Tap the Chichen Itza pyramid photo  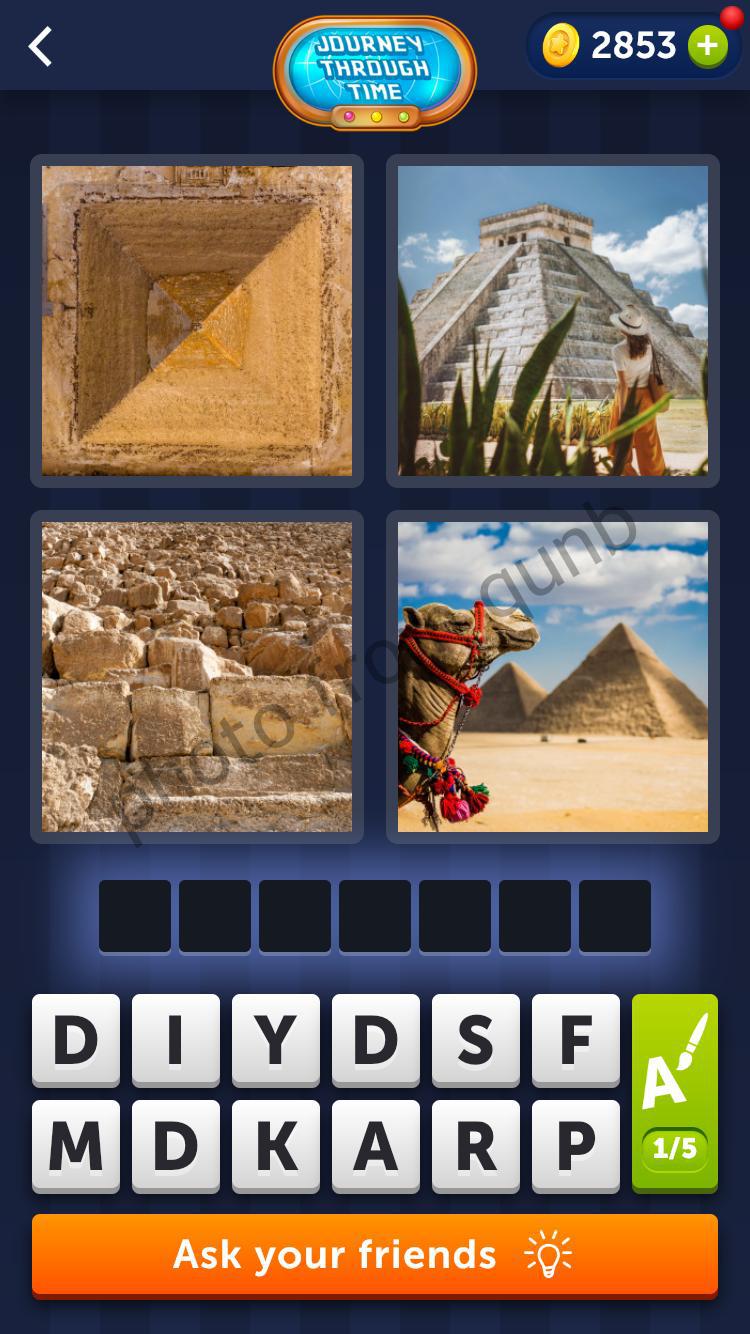pyautogui.click(x=552, y=320)
